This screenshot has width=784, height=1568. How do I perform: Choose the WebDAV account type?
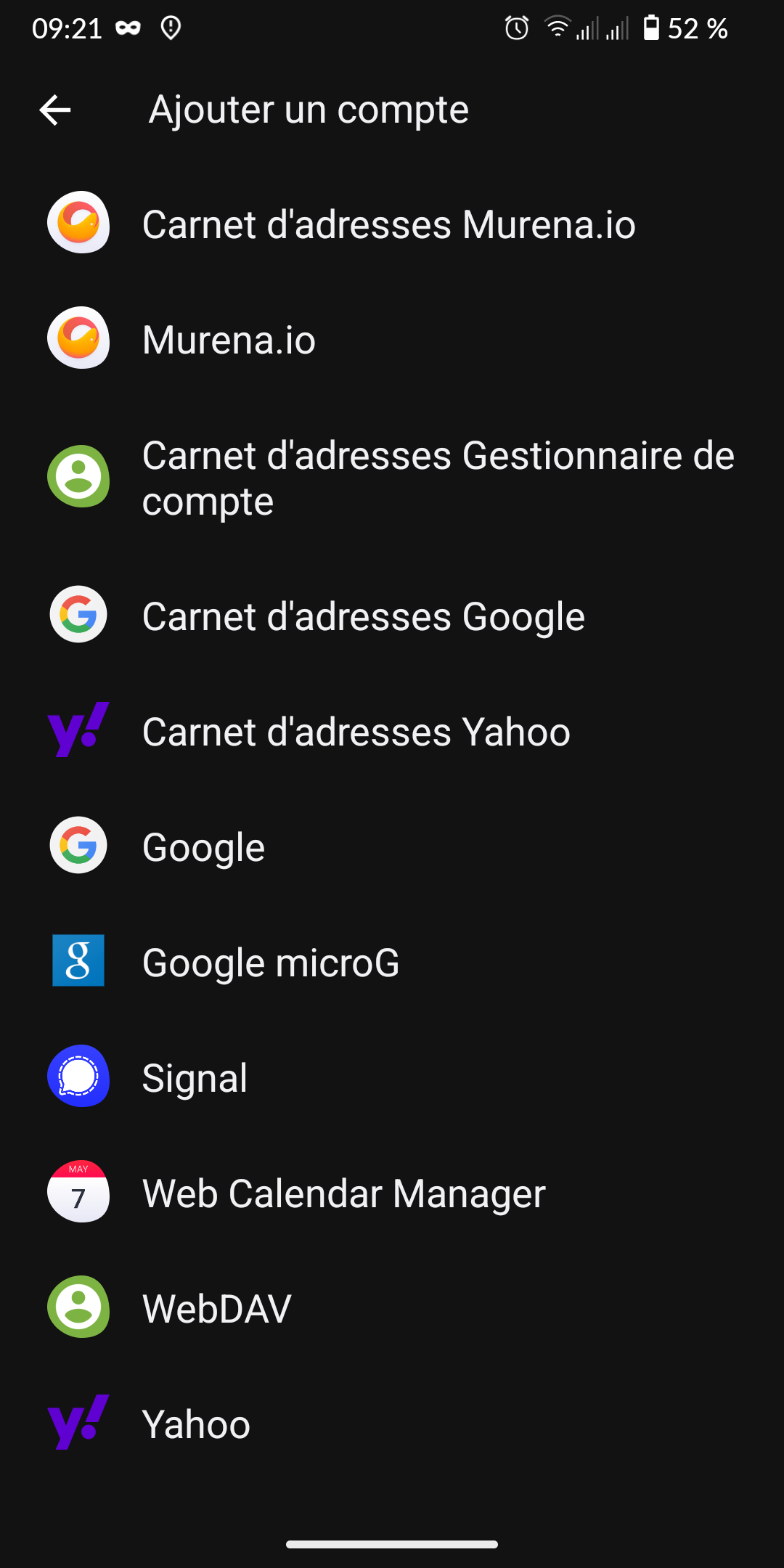click(392, 1308)
